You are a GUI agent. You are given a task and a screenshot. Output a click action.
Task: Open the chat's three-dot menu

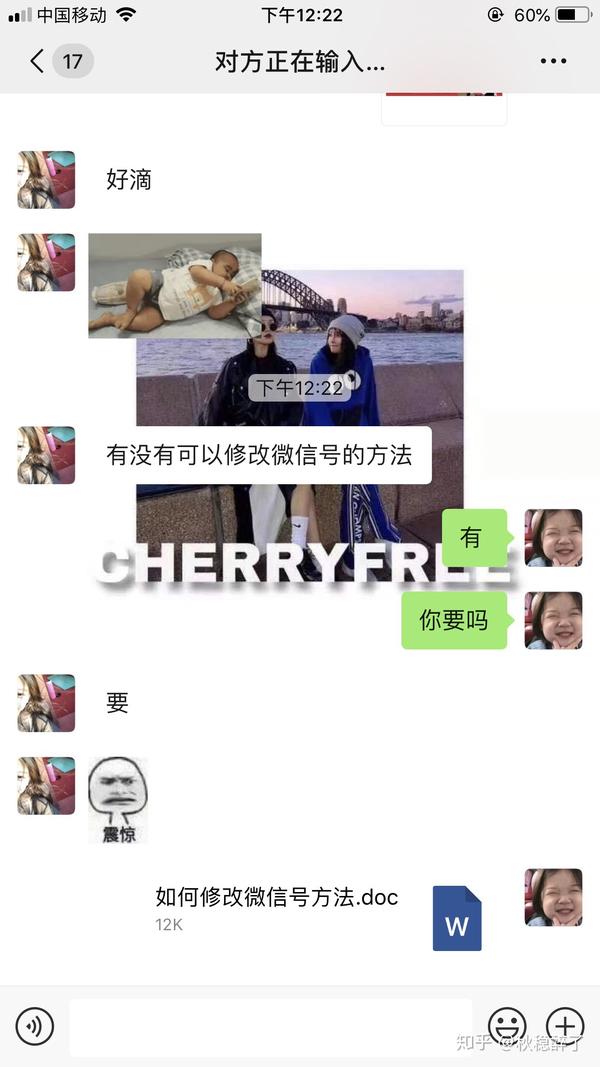click(553, 61)
